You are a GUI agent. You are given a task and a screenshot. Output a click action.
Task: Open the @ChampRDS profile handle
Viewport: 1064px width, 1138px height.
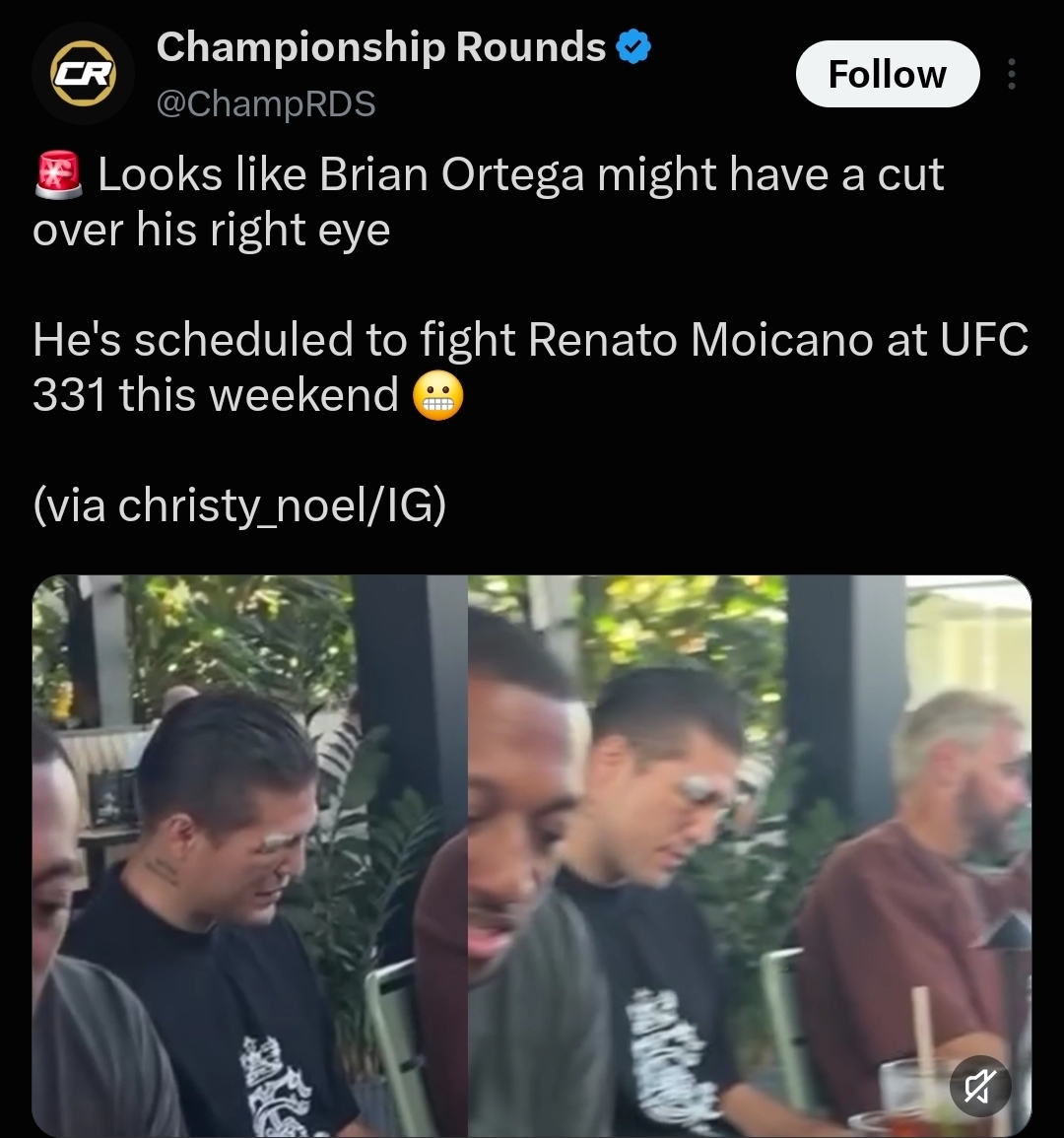click(x=266, y=103)
